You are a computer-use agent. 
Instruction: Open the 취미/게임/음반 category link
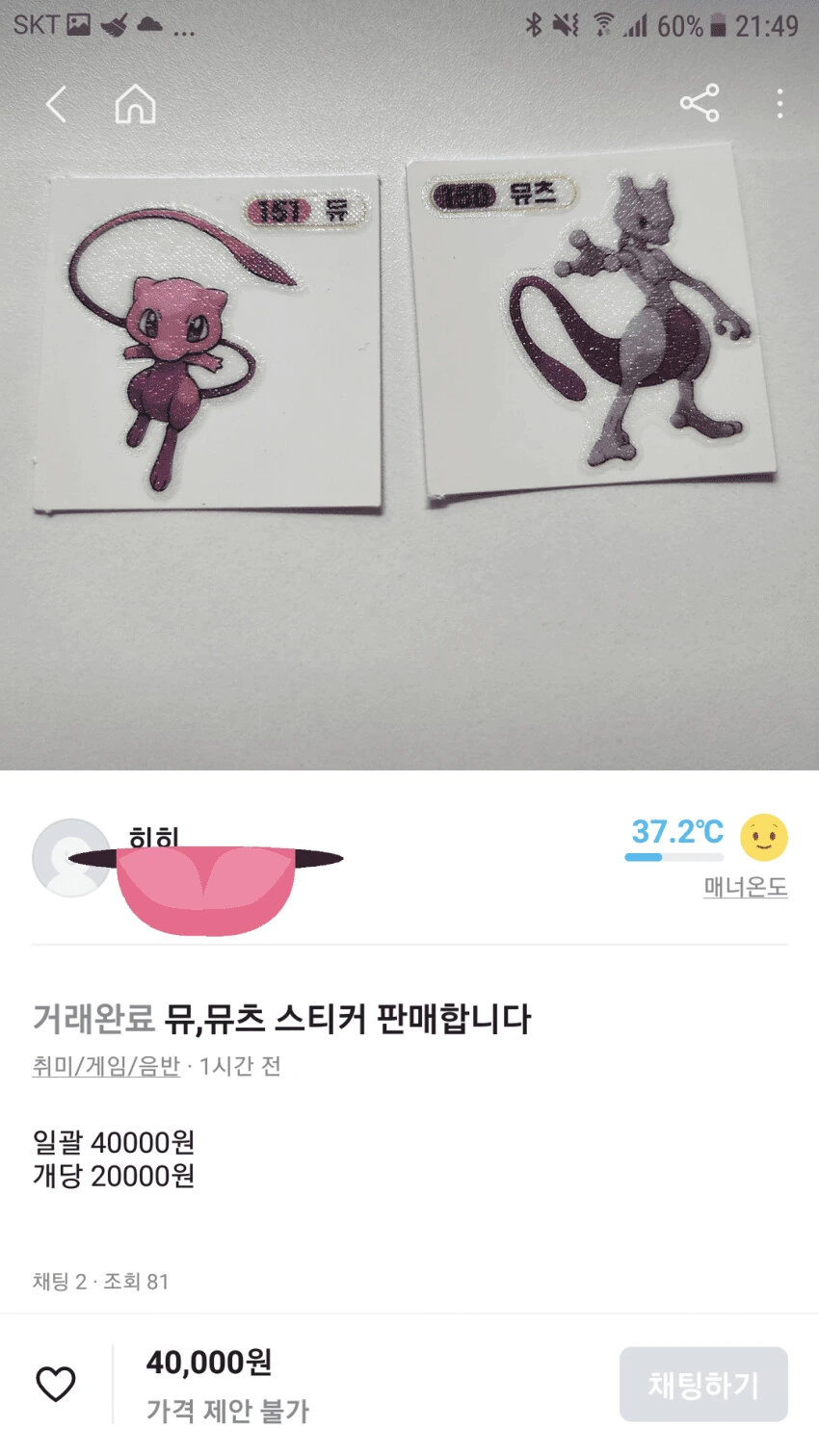(x=106, y=1066)
